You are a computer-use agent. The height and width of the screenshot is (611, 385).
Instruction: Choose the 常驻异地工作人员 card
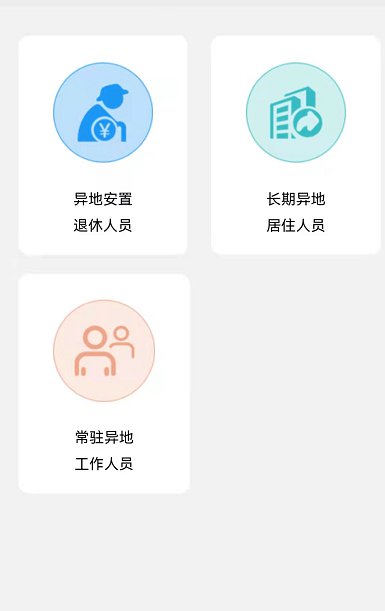pos(104,383)
